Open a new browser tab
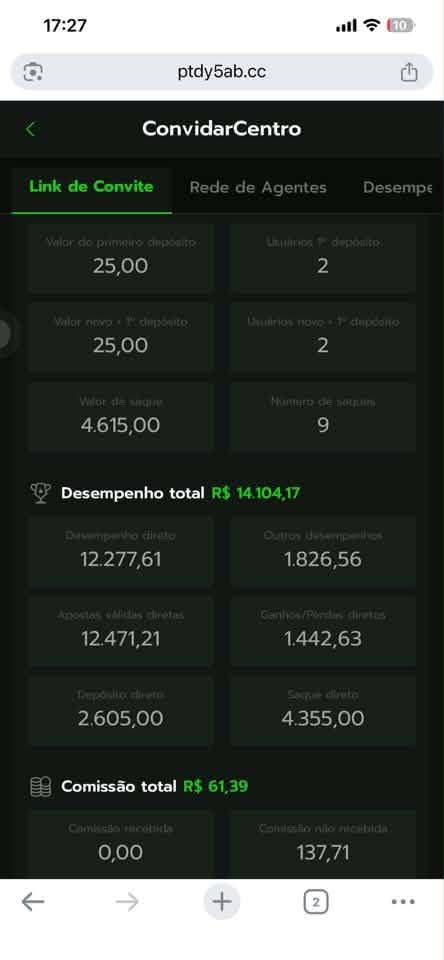Screen dimensions: 444x960 coord(222,901)
